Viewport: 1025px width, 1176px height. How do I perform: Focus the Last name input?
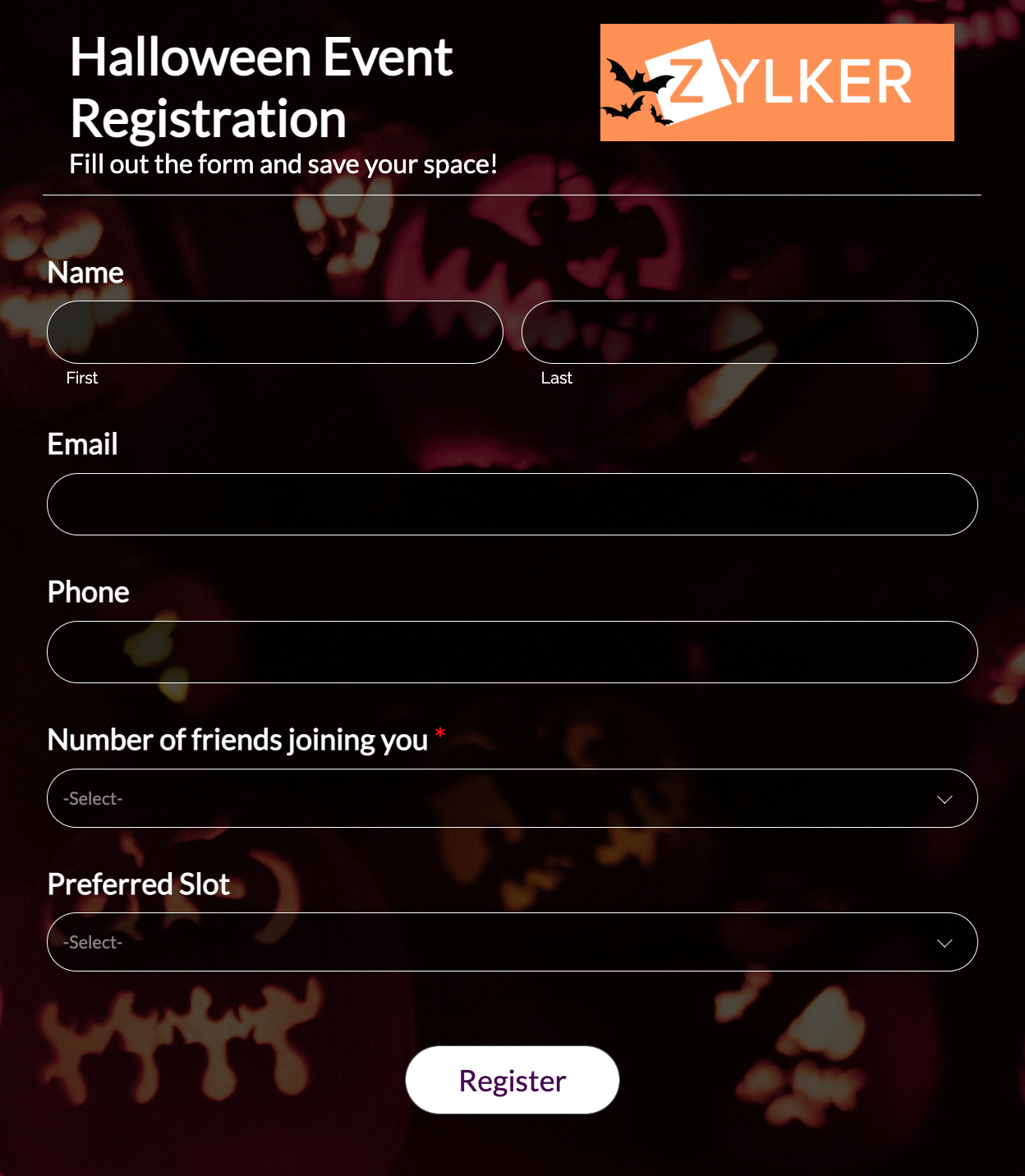pyautogui.click(x=749, y=332)
